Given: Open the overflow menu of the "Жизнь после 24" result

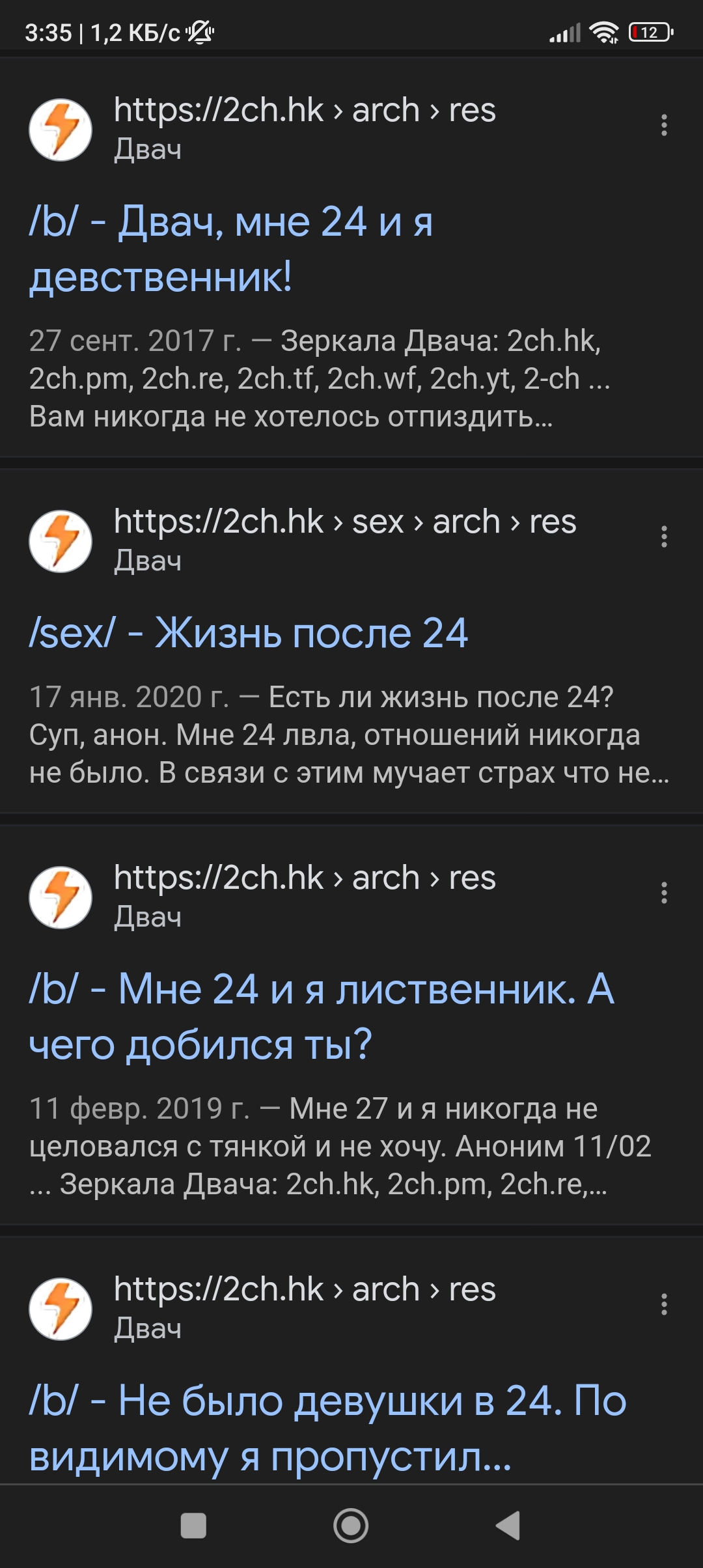Looking at the screenshot, I should point(664,537).
